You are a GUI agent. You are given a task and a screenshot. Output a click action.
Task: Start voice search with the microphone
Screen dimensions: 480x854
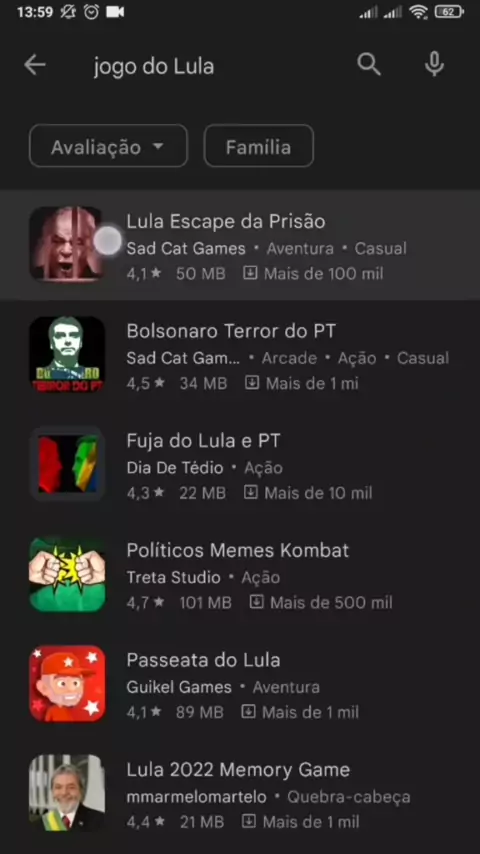434,65
